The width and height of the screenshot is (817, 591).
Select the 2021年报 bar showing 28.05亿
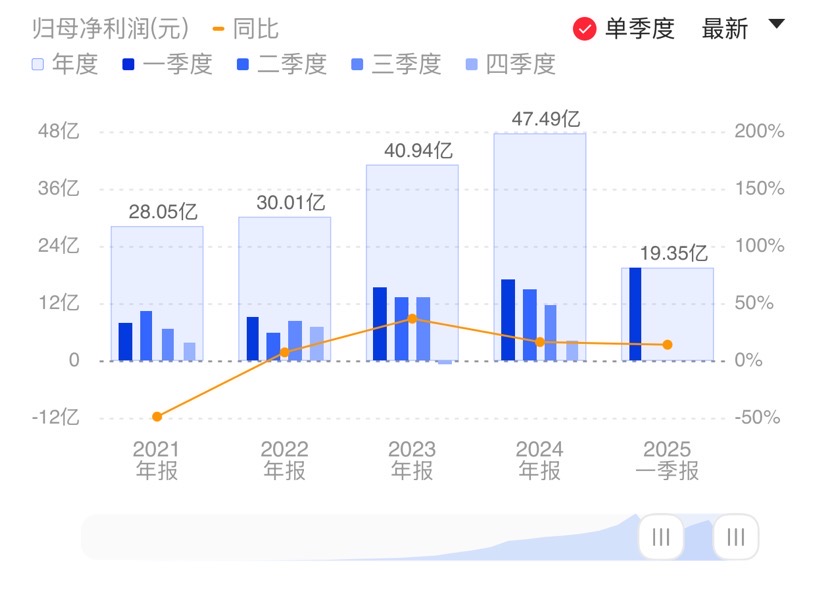pyautogui.click(x=157, y=293)
